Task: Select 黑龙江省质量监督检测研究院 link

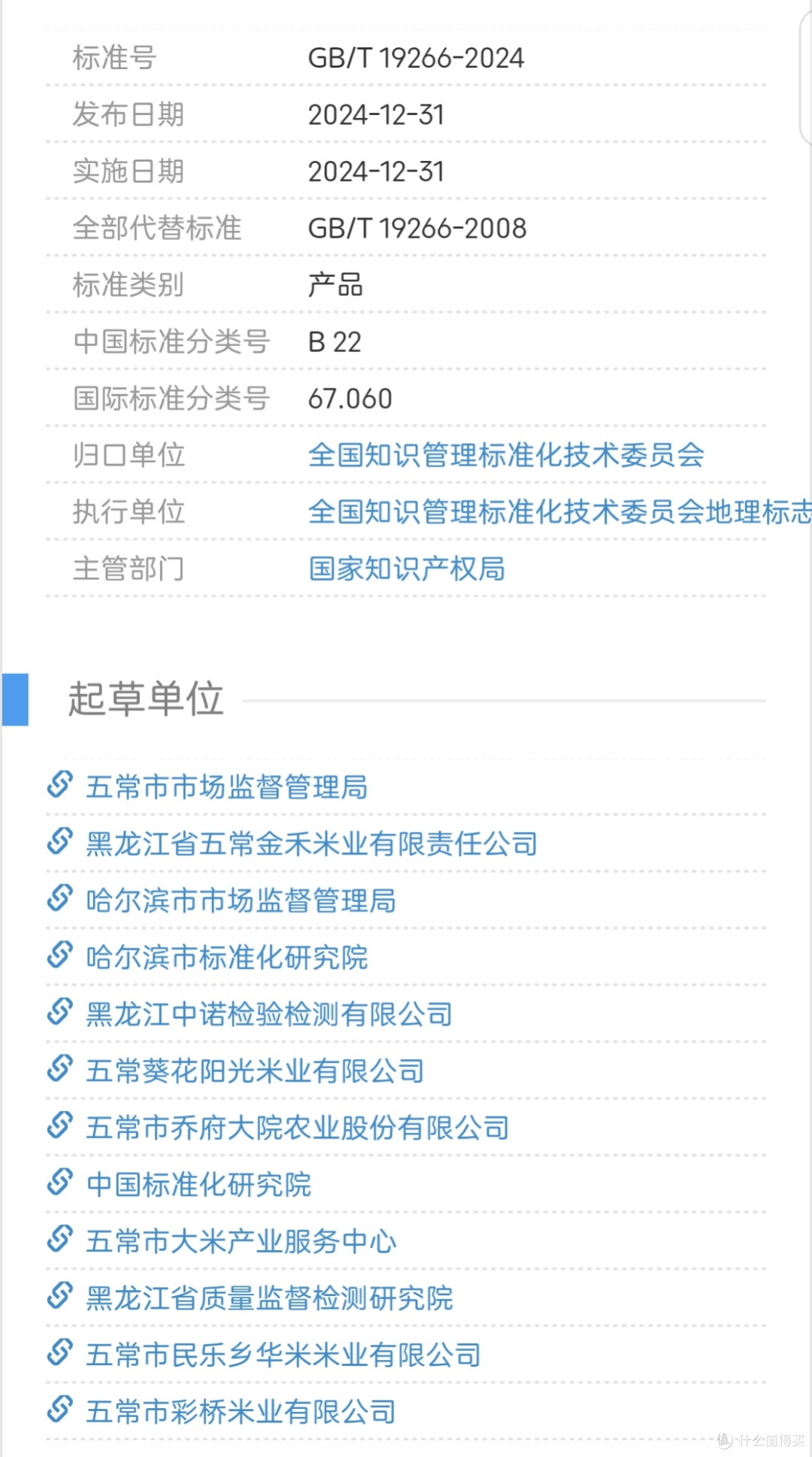Action: point(269,1298)
